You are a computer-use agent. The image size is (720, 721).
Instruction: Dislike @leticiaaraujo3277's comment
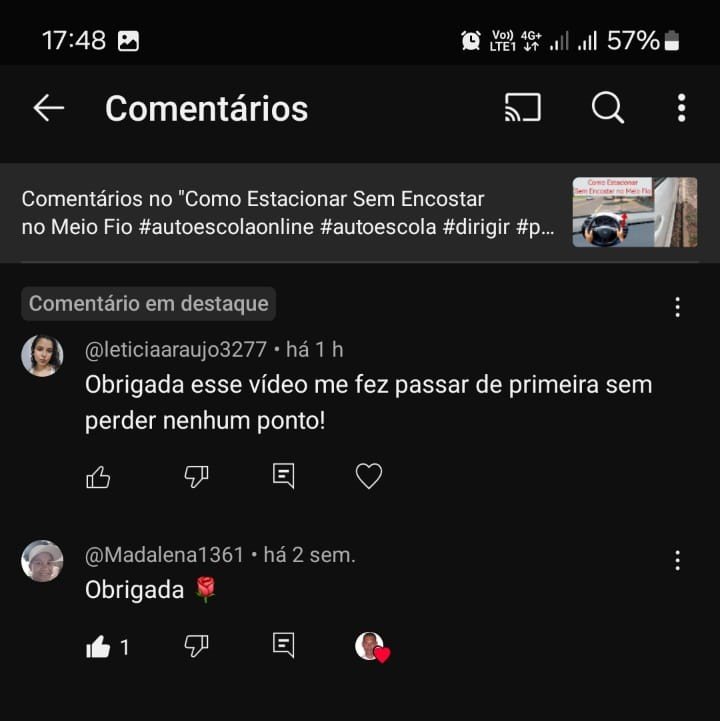coord(196,477)
